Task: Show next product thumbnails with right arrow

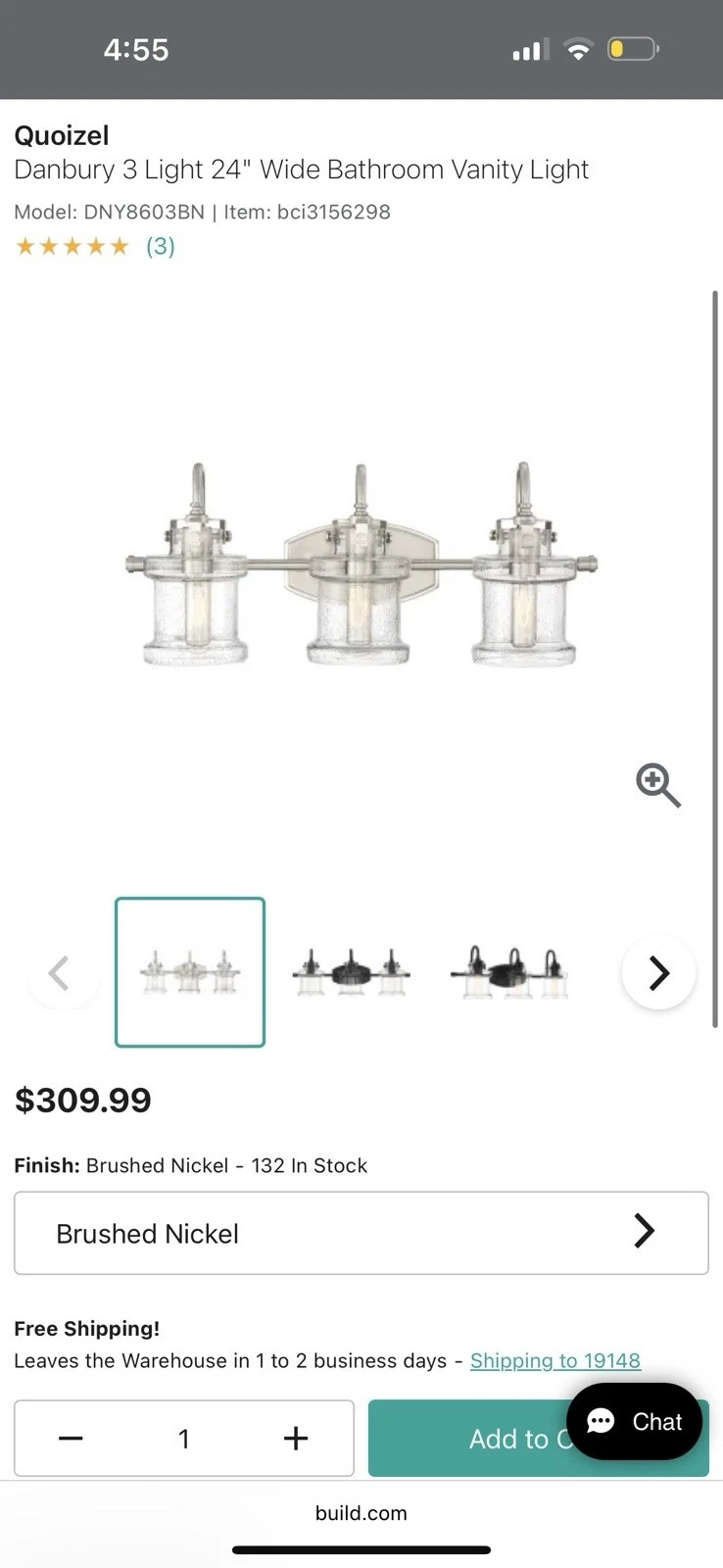Action: click(658, 972)
